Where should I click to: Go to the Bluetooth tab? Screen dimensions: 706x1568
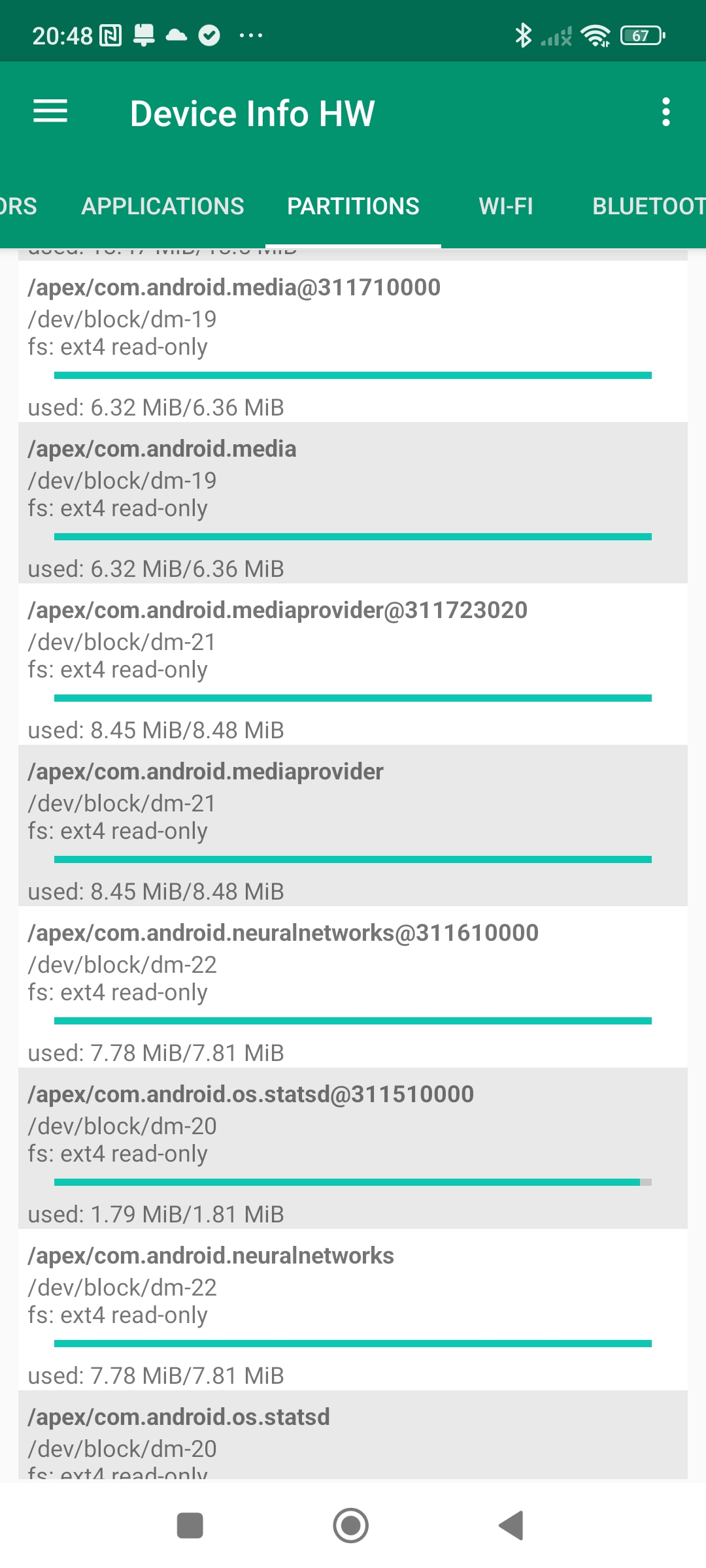point(647,206)
